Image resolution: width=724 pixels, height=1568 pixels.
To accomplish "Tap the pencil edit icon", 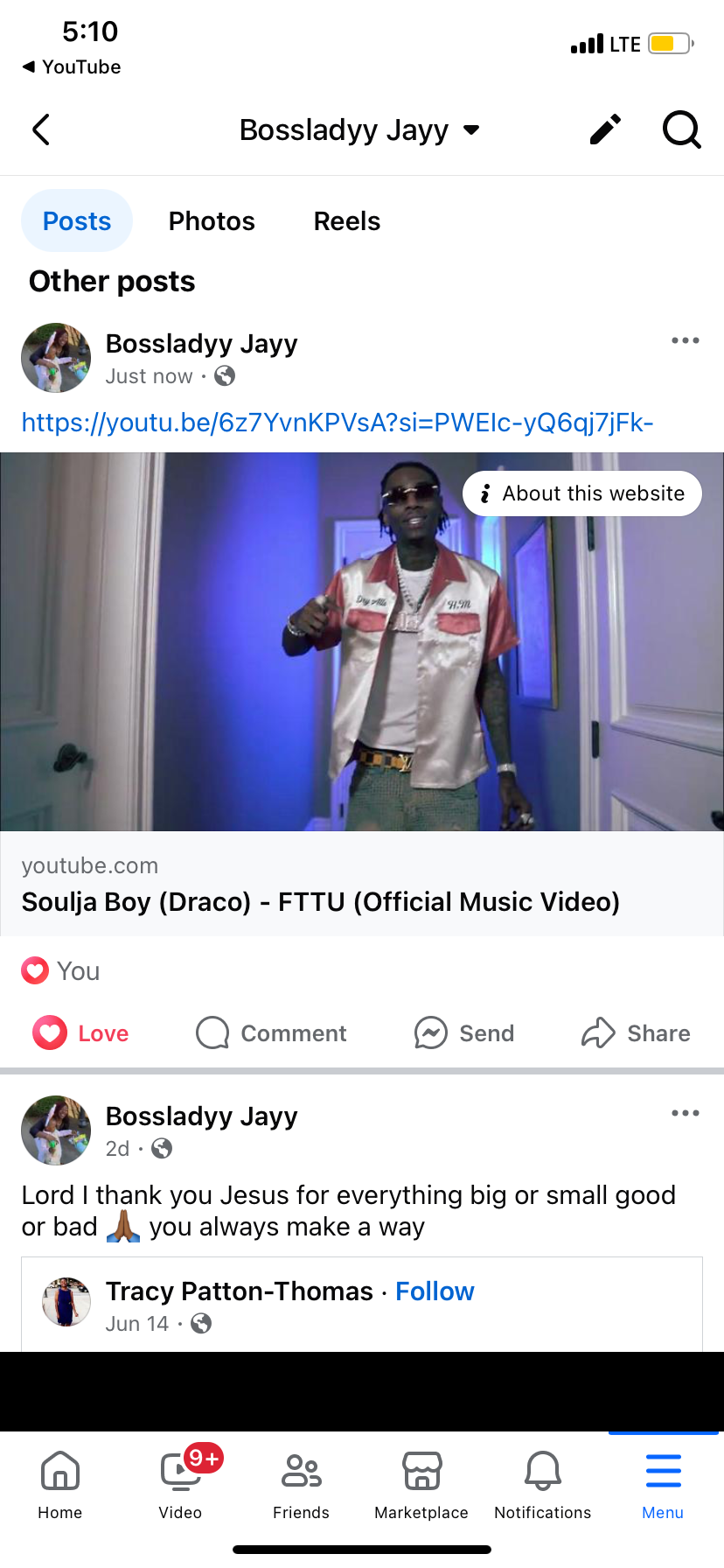I will (x=605, y=129).
